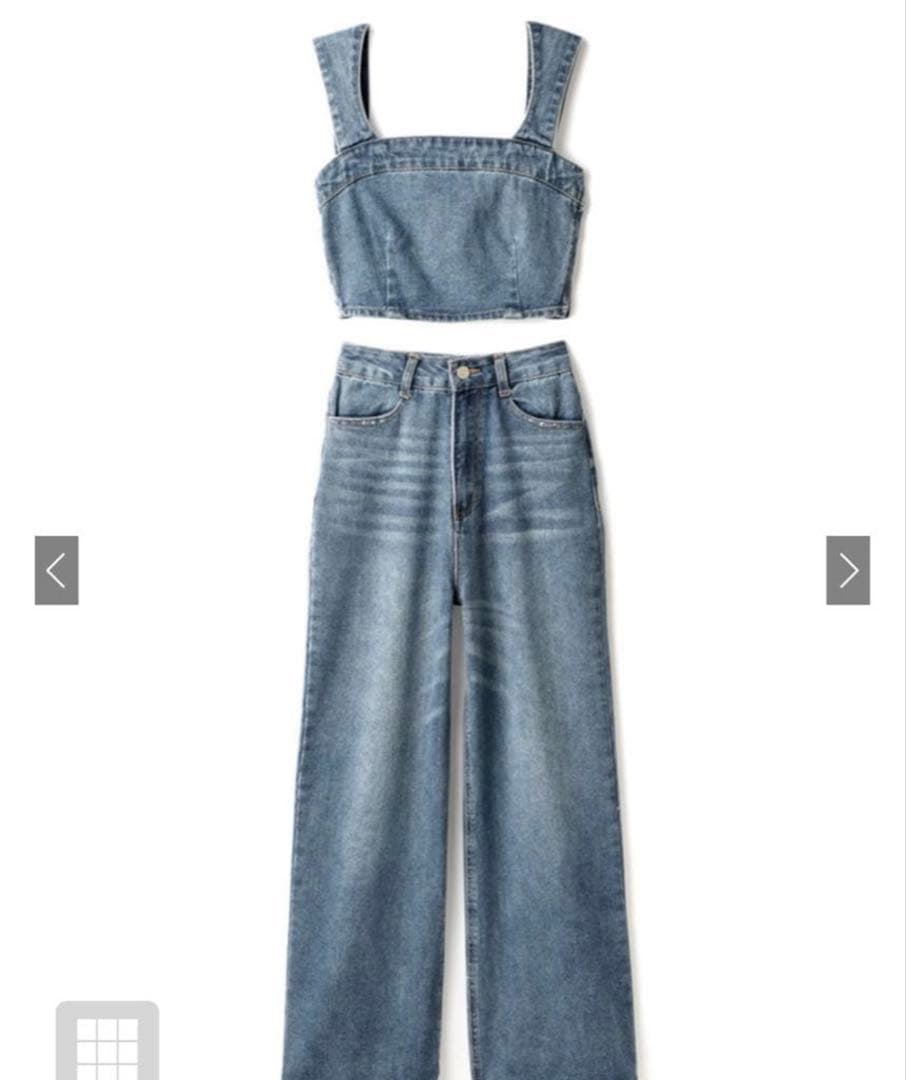The image size is (906, 1080).
Task: Go to the previous product image
Action: tap(56, 570)
